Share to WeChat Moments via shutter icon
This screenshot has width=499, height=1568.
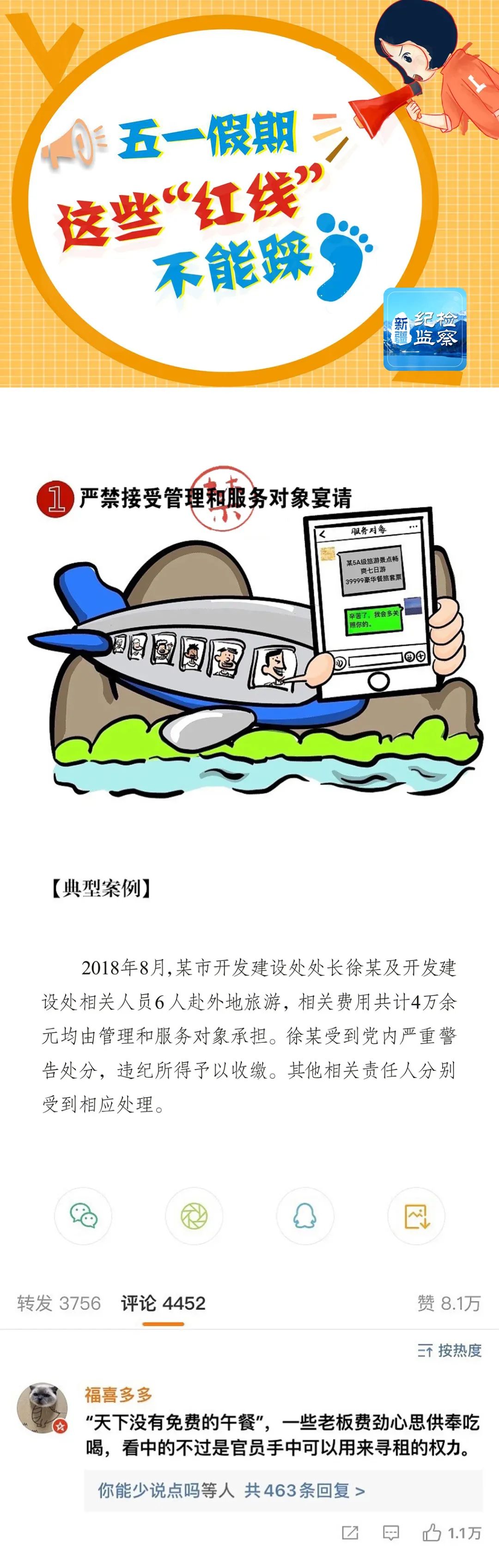(x=194, y=1216)
